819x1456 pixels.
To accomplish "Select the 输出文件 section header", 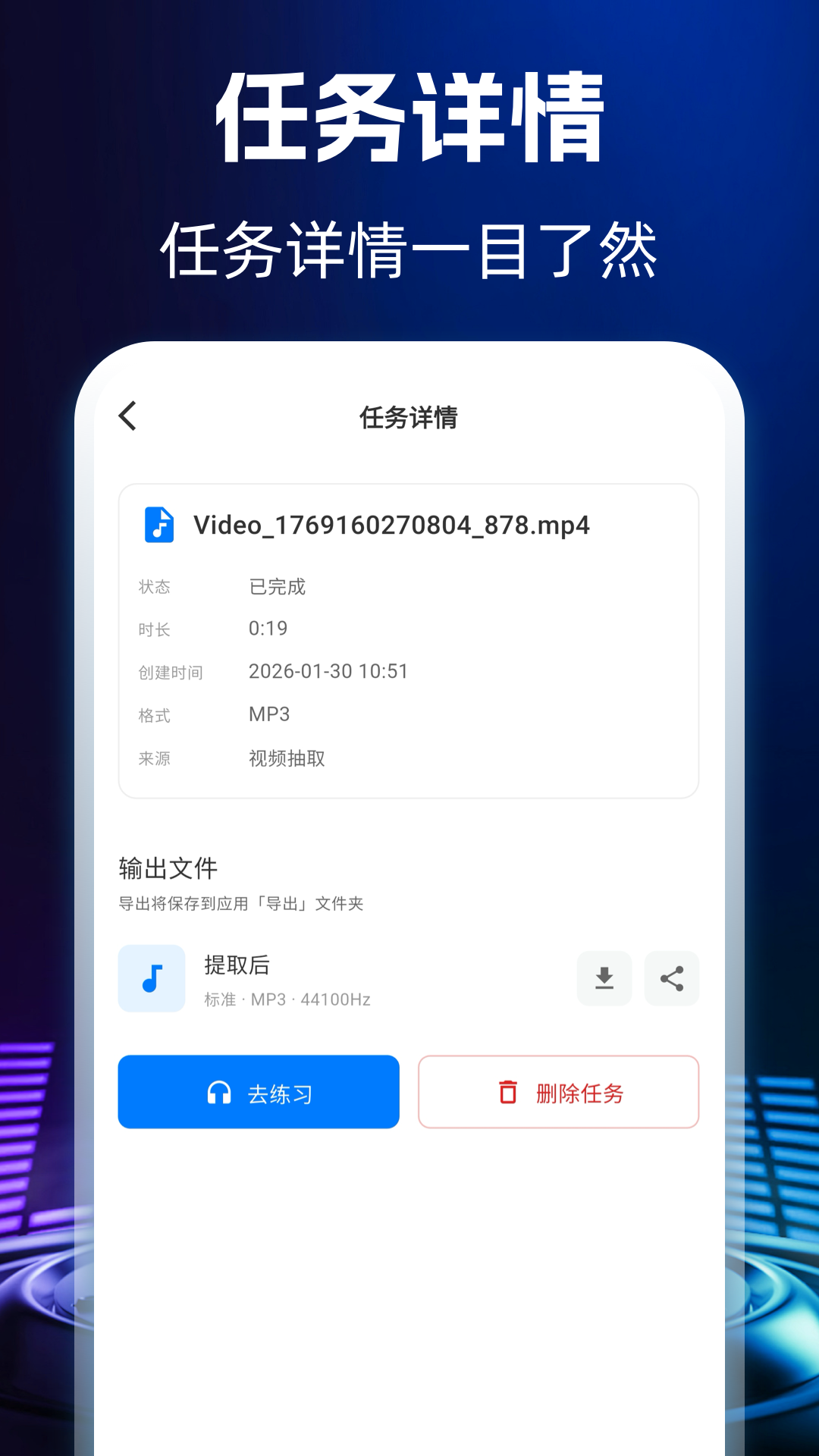I will coord(167,867).
